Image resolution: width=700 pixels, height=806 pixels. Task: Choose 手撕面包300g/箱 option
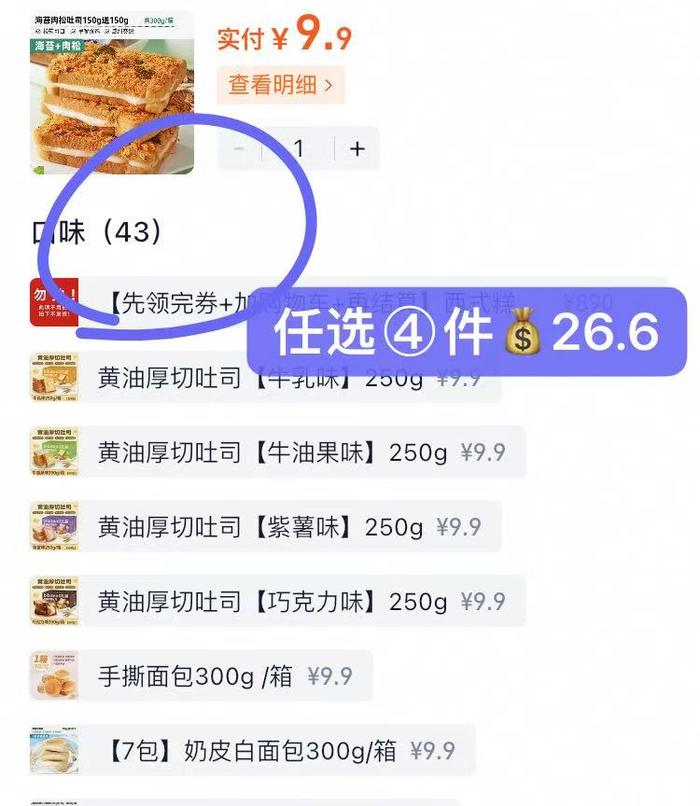coord(200,676)
